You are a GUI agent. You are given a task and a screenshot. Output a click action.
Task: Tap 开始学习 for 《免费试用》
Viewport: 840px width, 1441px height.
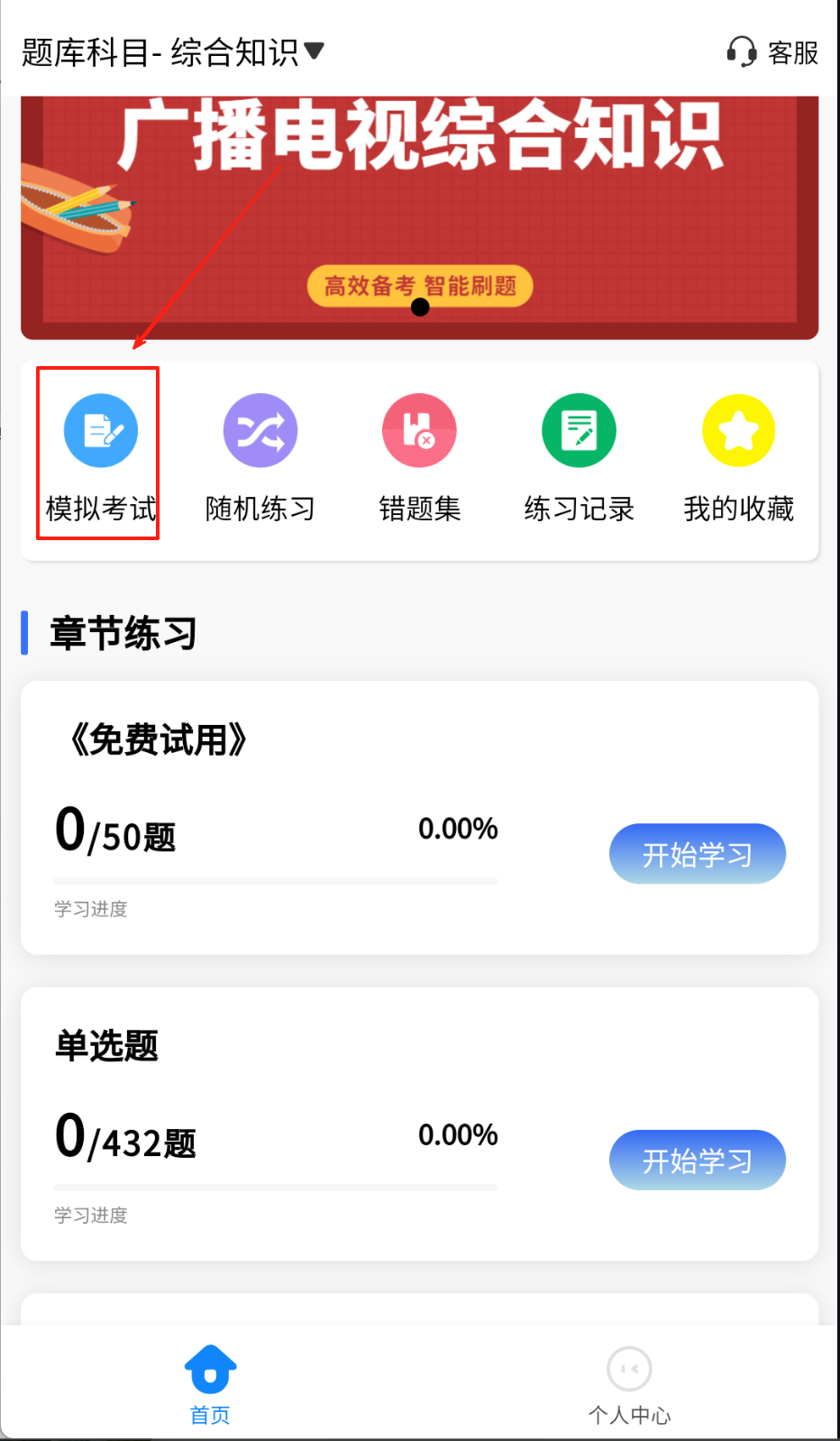point(697,853)
